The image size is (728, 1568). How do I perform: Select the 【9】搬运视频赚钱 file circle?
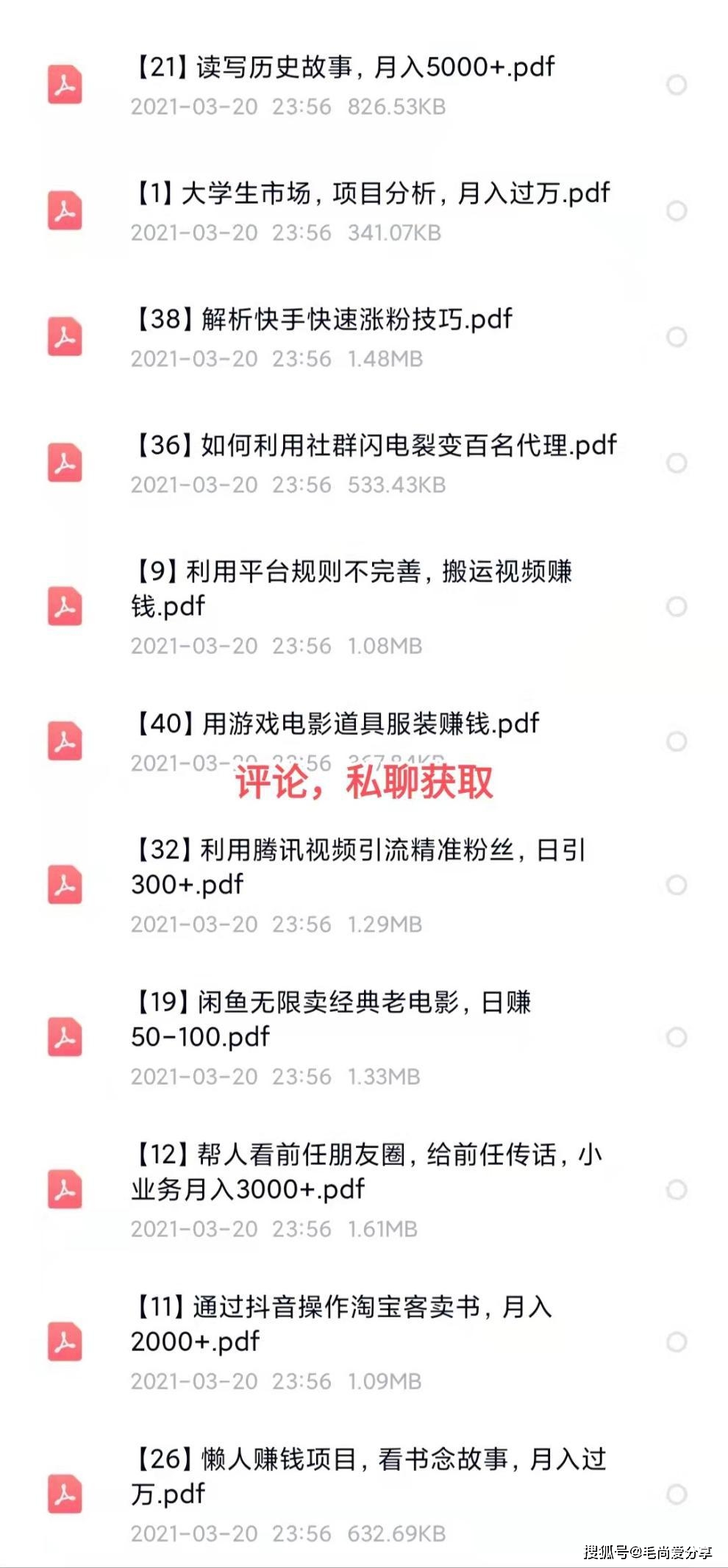(x=677, y=606)
